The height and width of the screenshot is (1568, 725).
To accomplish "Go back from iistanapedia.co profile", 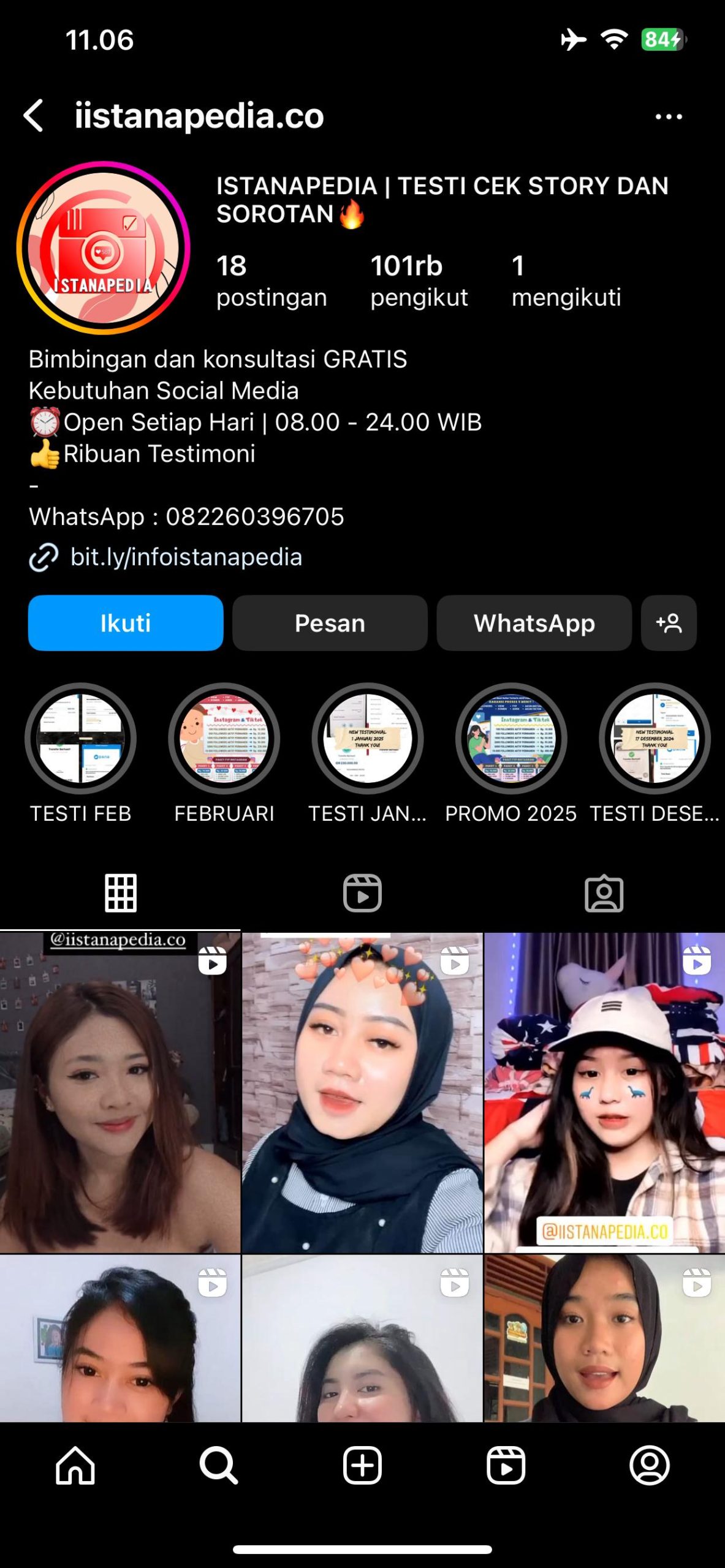I will pos(34,116).
